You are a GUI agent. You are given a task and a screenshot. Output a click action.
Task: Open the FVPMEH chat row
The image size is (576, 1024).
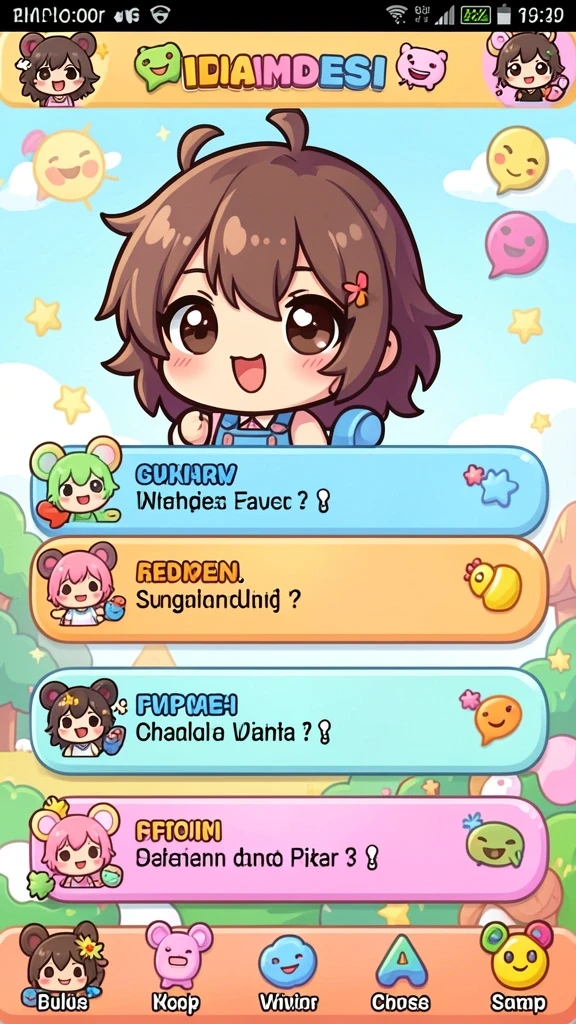(x=289, y=720)
